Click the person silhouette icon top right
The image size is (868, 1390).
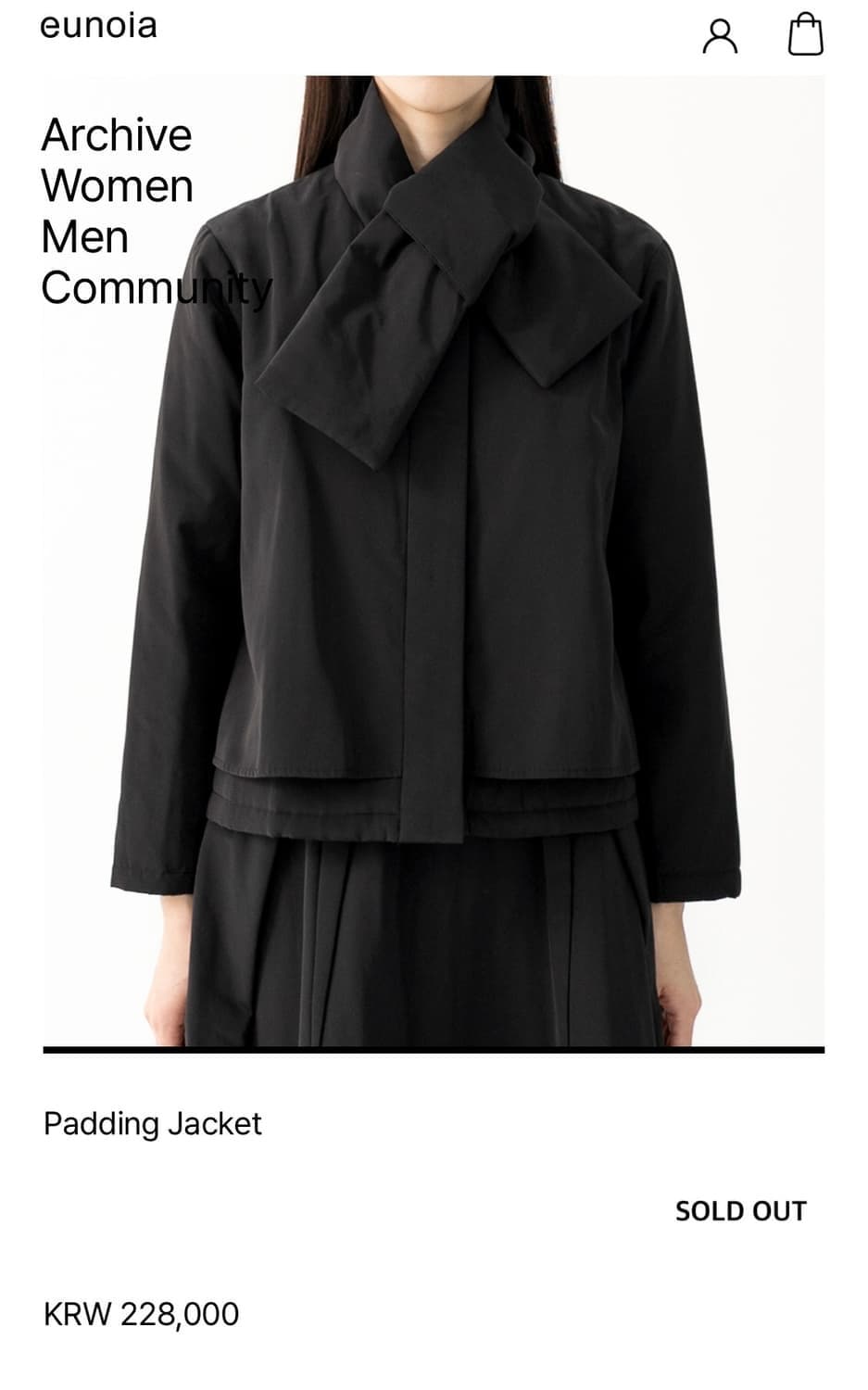click(722, 35)
